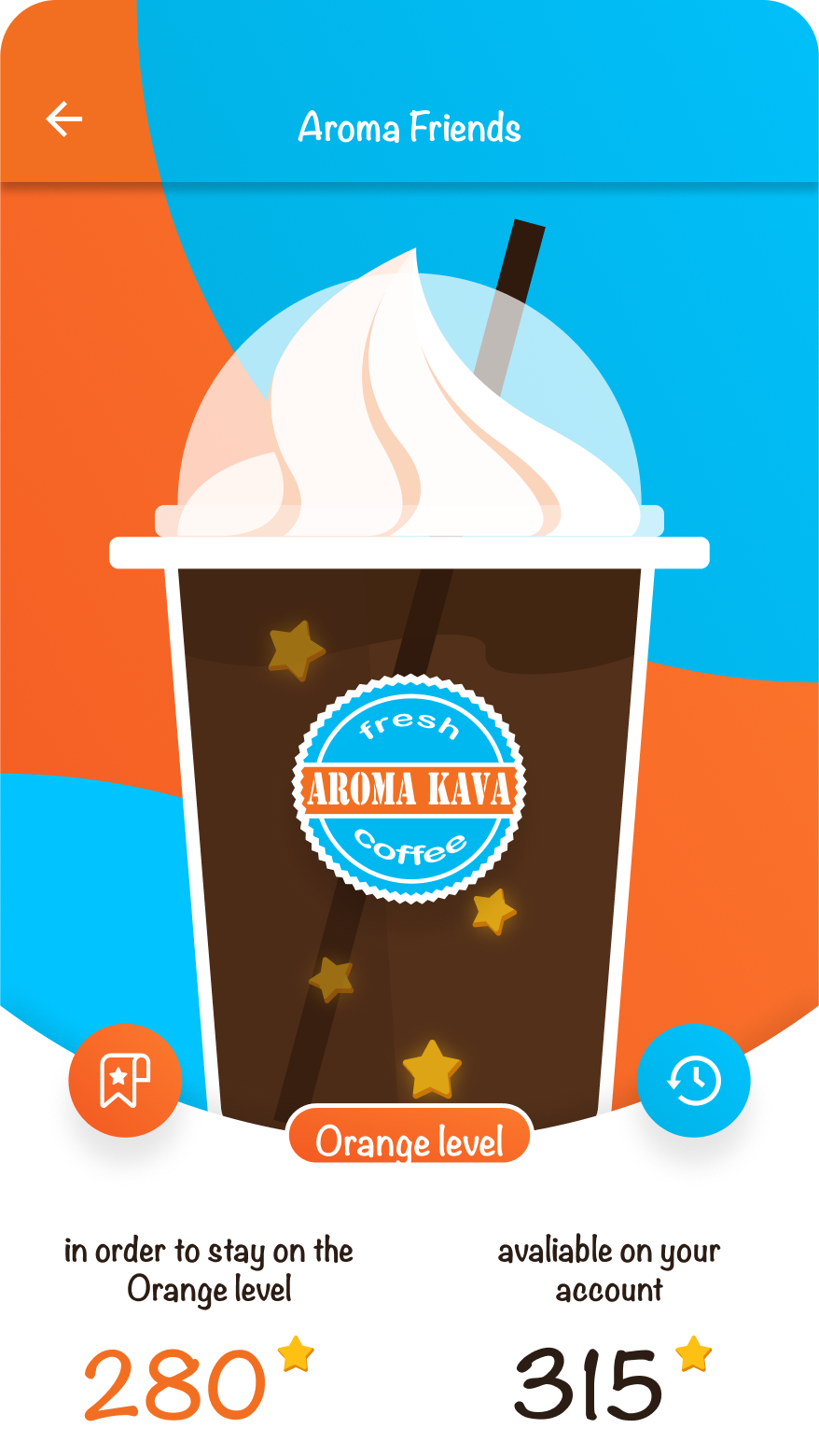Image resolution: width=819 pixels, height=1456 pixels.
Task: Open the blue history clock button
Action: (693, 1081)
